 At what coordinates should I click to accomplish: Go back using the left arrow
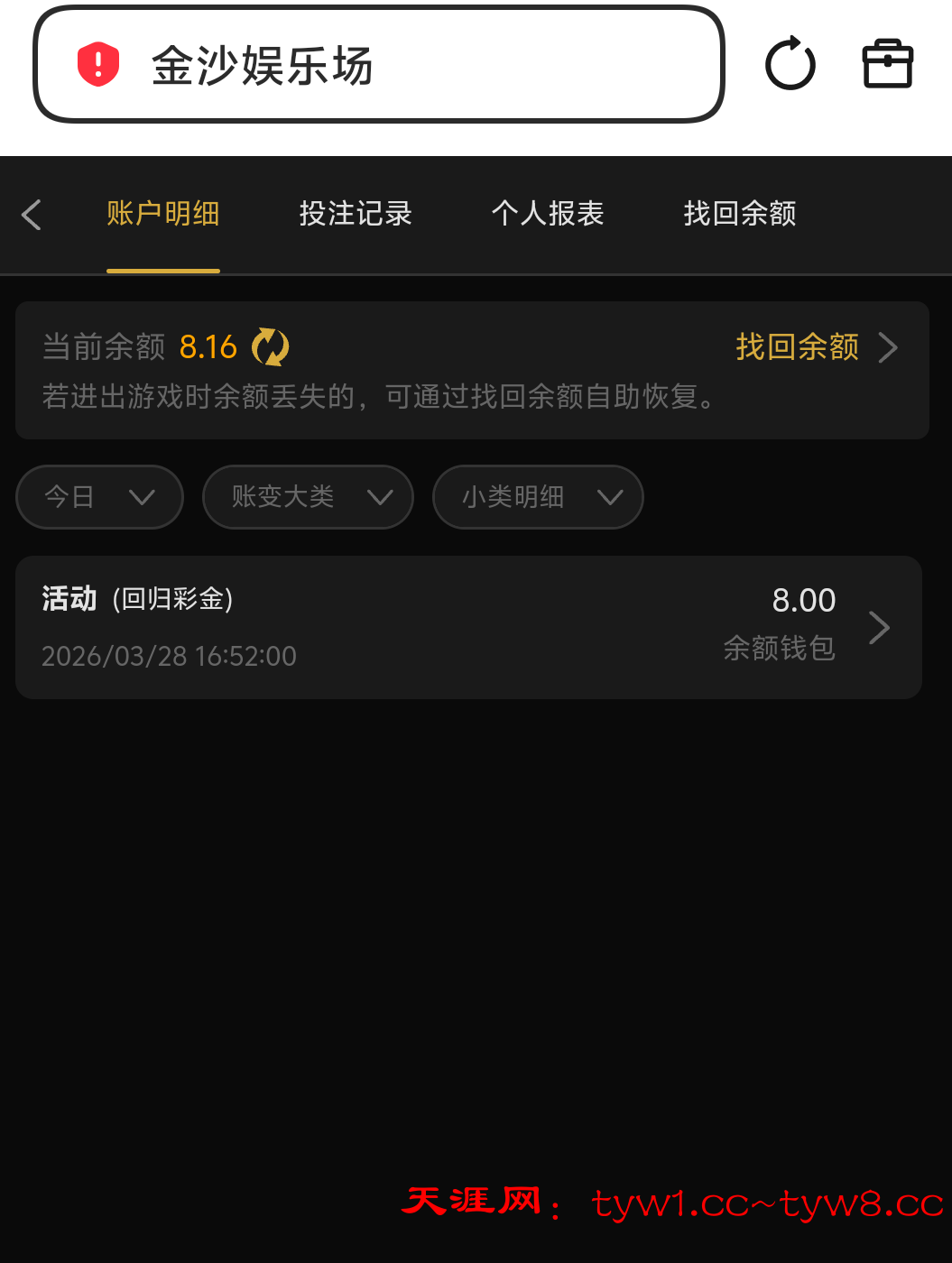pyautogui.click(x=32, y=215)
